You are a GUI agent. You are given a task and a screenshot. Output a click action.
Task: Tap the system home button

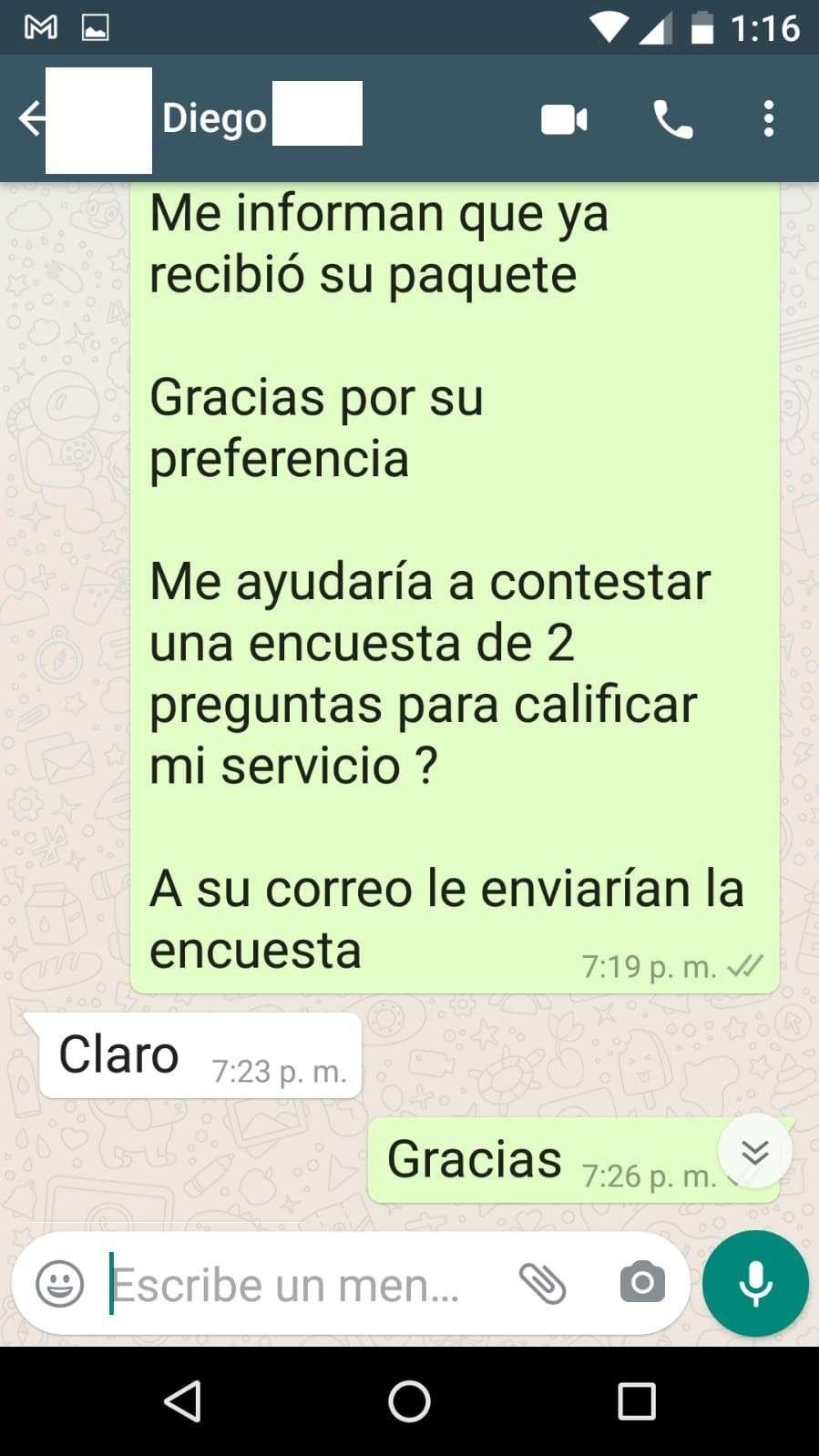coord(409,1401)
